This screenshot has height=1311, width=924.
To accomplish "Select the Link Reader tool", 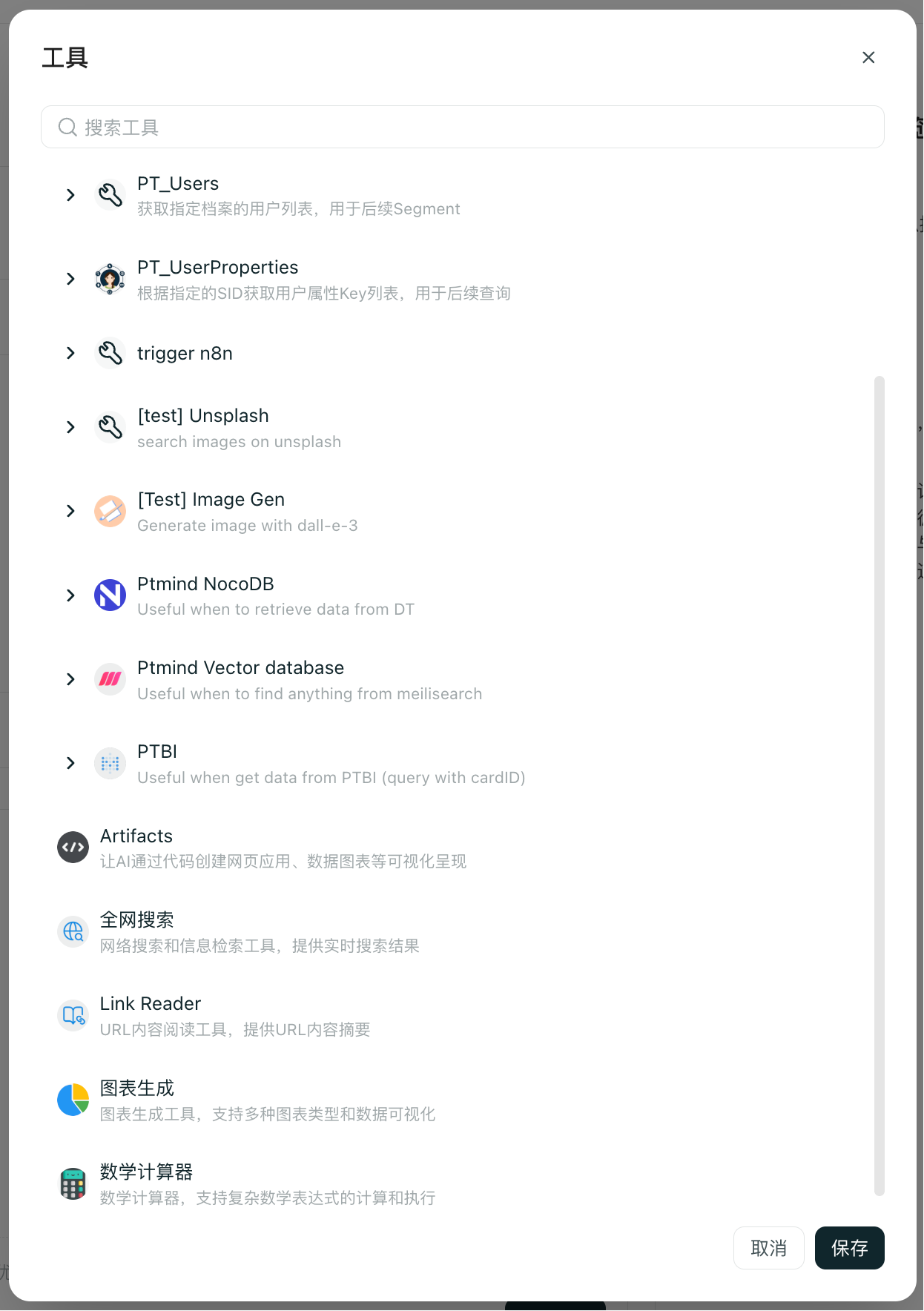I will [x=151, y=1015].
